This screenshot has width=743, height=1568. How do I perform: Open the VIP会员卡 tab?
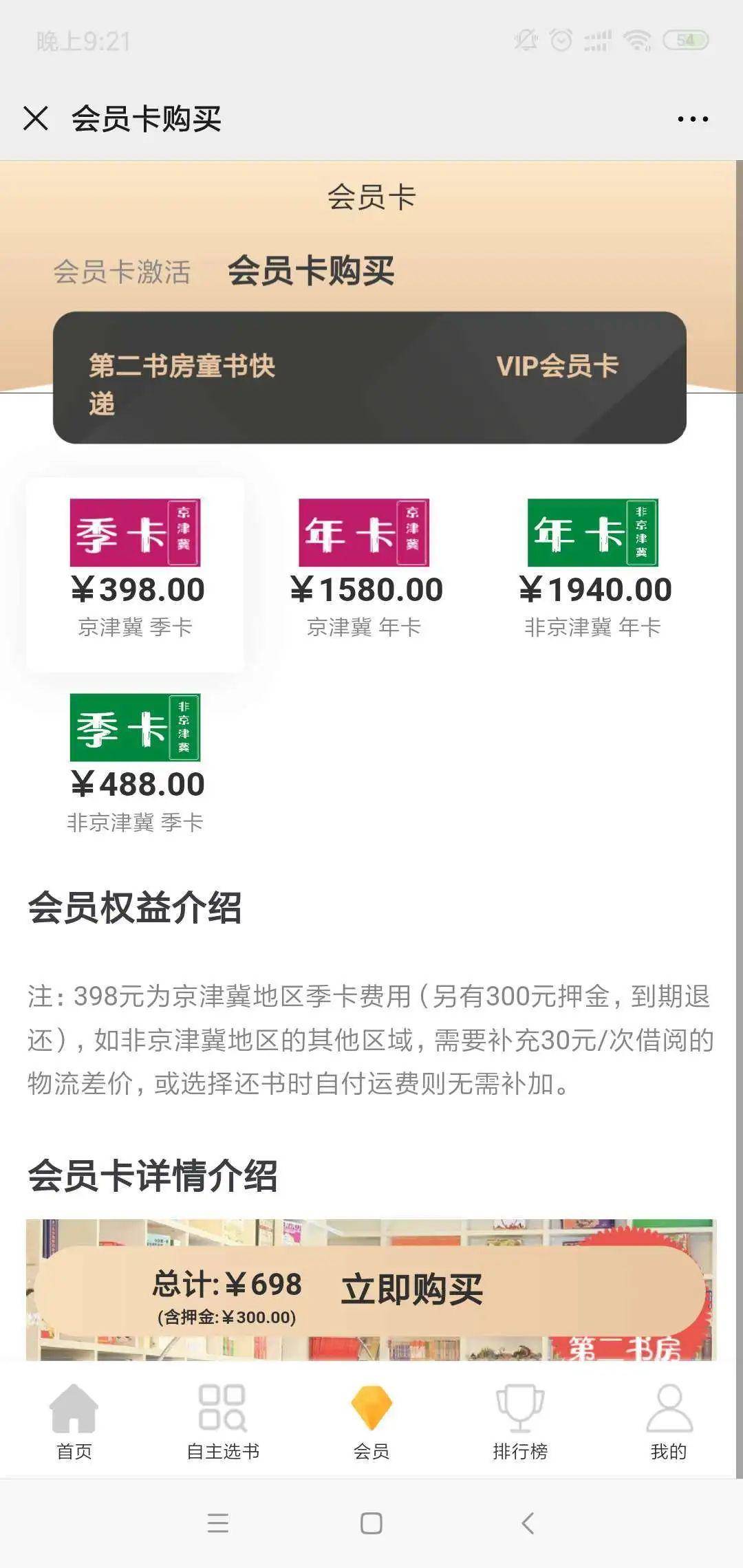pyautogui.click(x=559, y=367)
